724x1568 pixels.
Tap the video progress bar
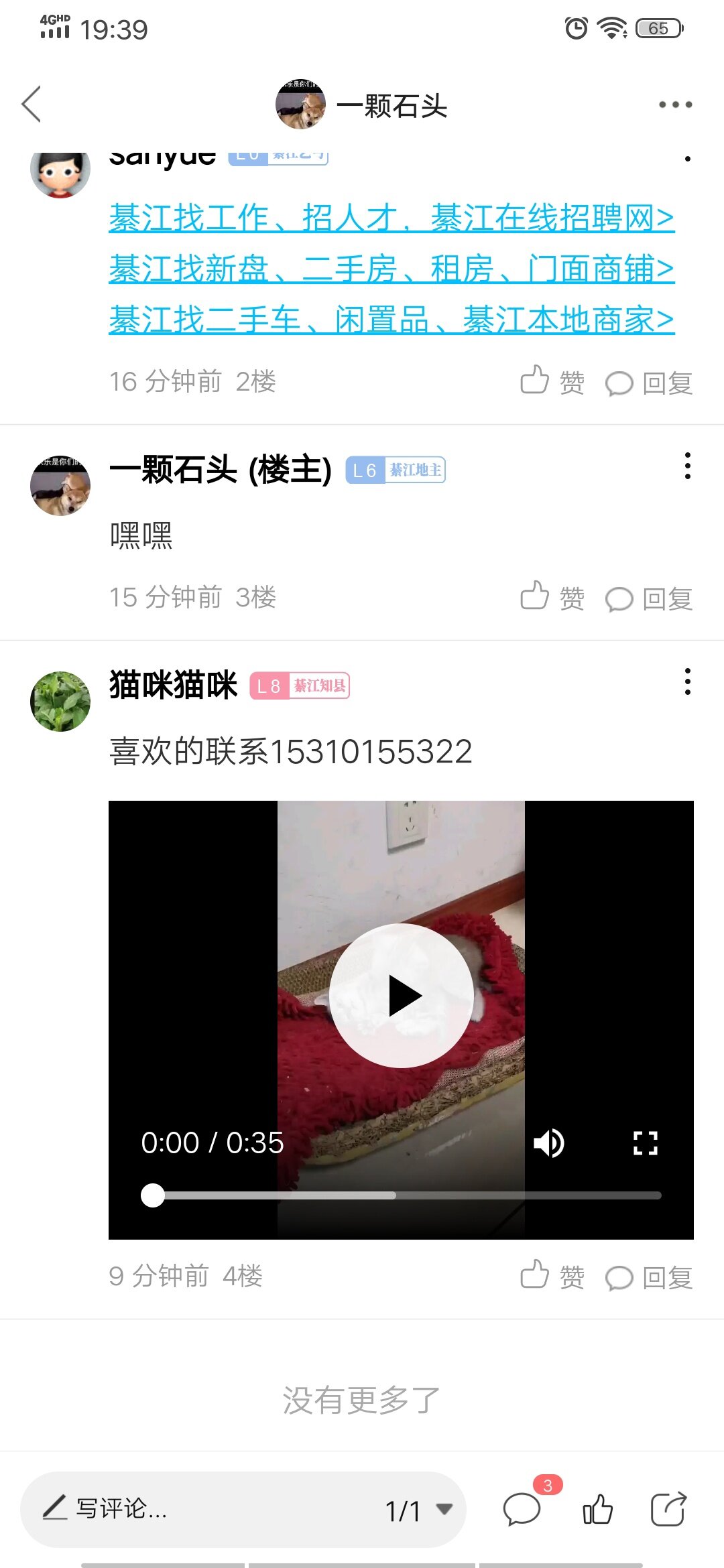pyautogui.click(x=402, y=1195)
